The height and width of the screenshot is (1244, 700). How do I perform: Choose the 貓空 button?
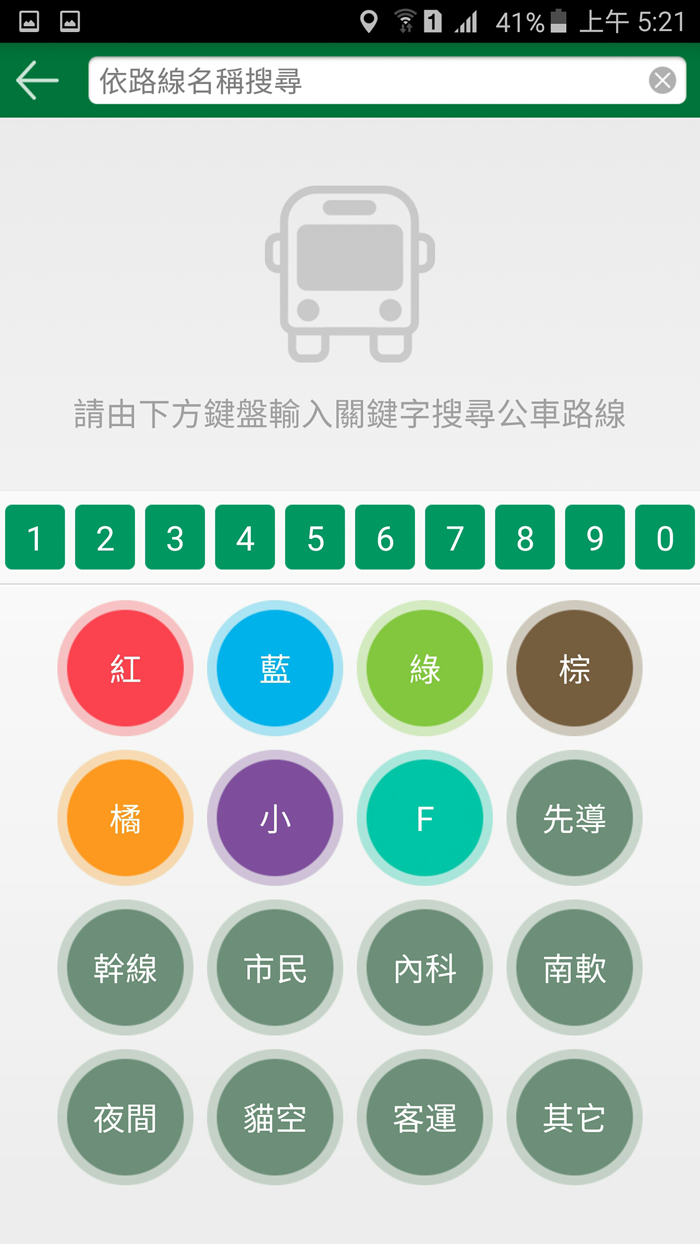(275, 1118)
